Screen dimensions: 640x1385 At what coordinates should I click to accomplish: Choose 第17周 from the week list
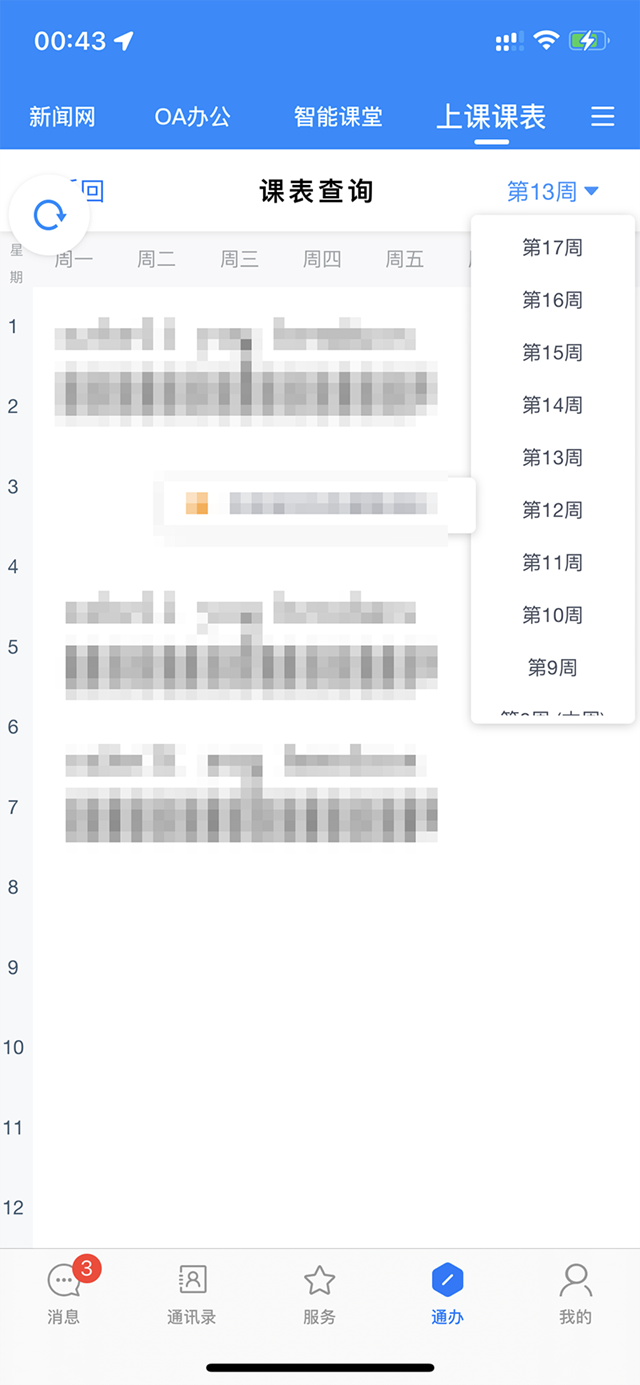click(552, 248)
